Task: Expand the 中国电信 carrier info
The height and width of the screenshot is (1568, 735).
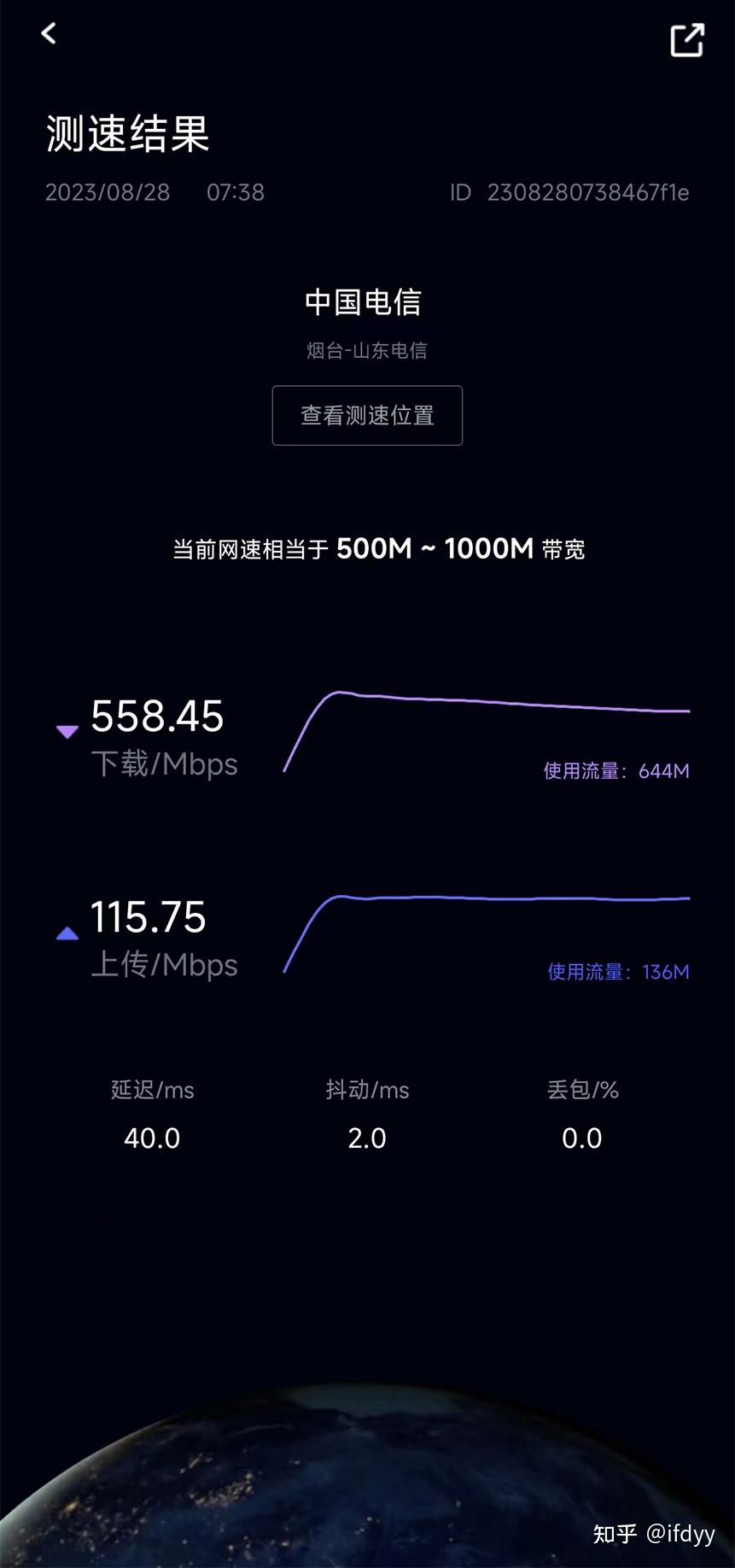Action: tap(366, 303)
